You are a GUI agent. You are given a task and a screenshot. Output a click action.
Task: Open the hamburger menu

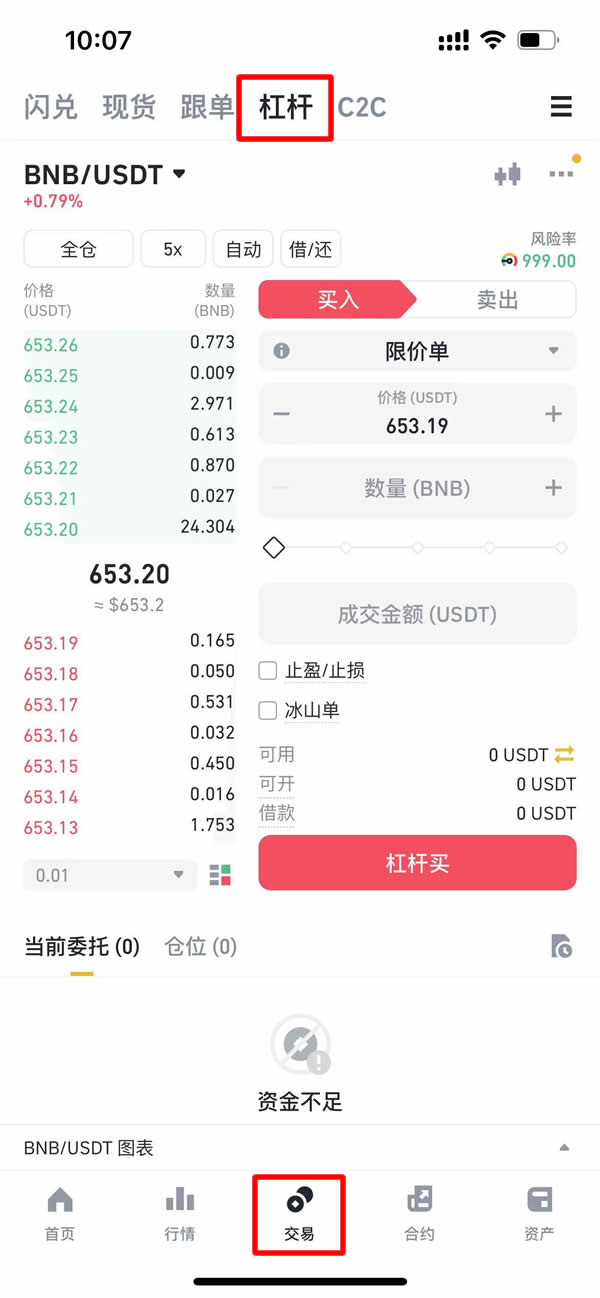coord(561,107)
